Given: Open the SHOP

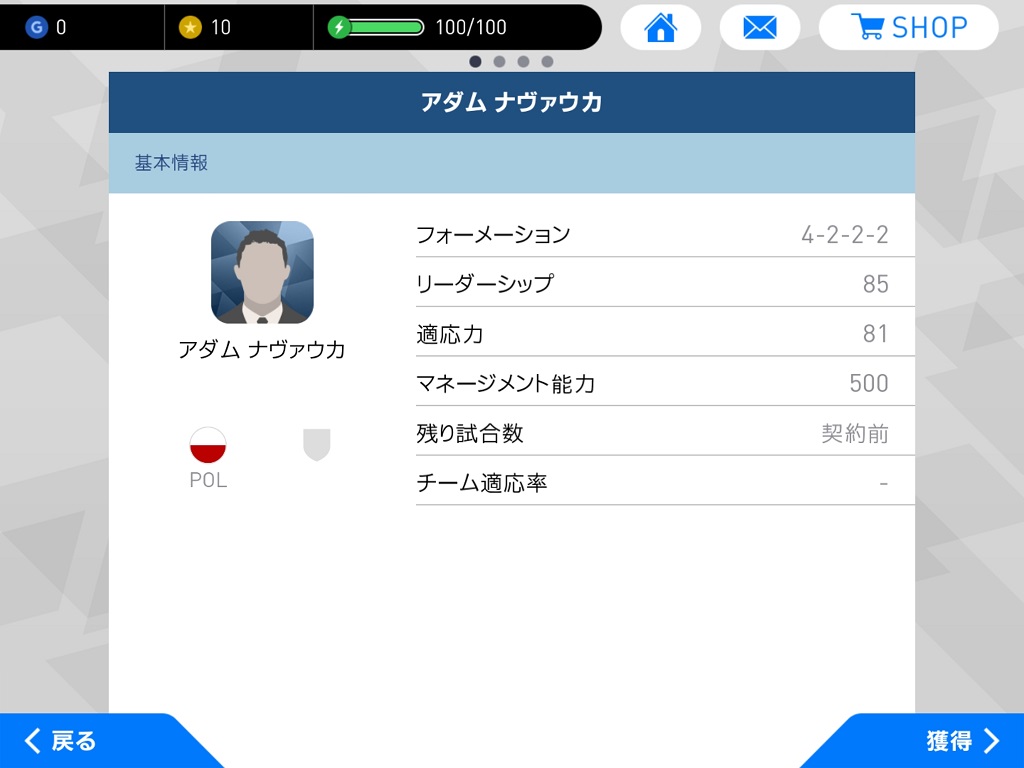Looking at the screenshot, I should point(908,27).
